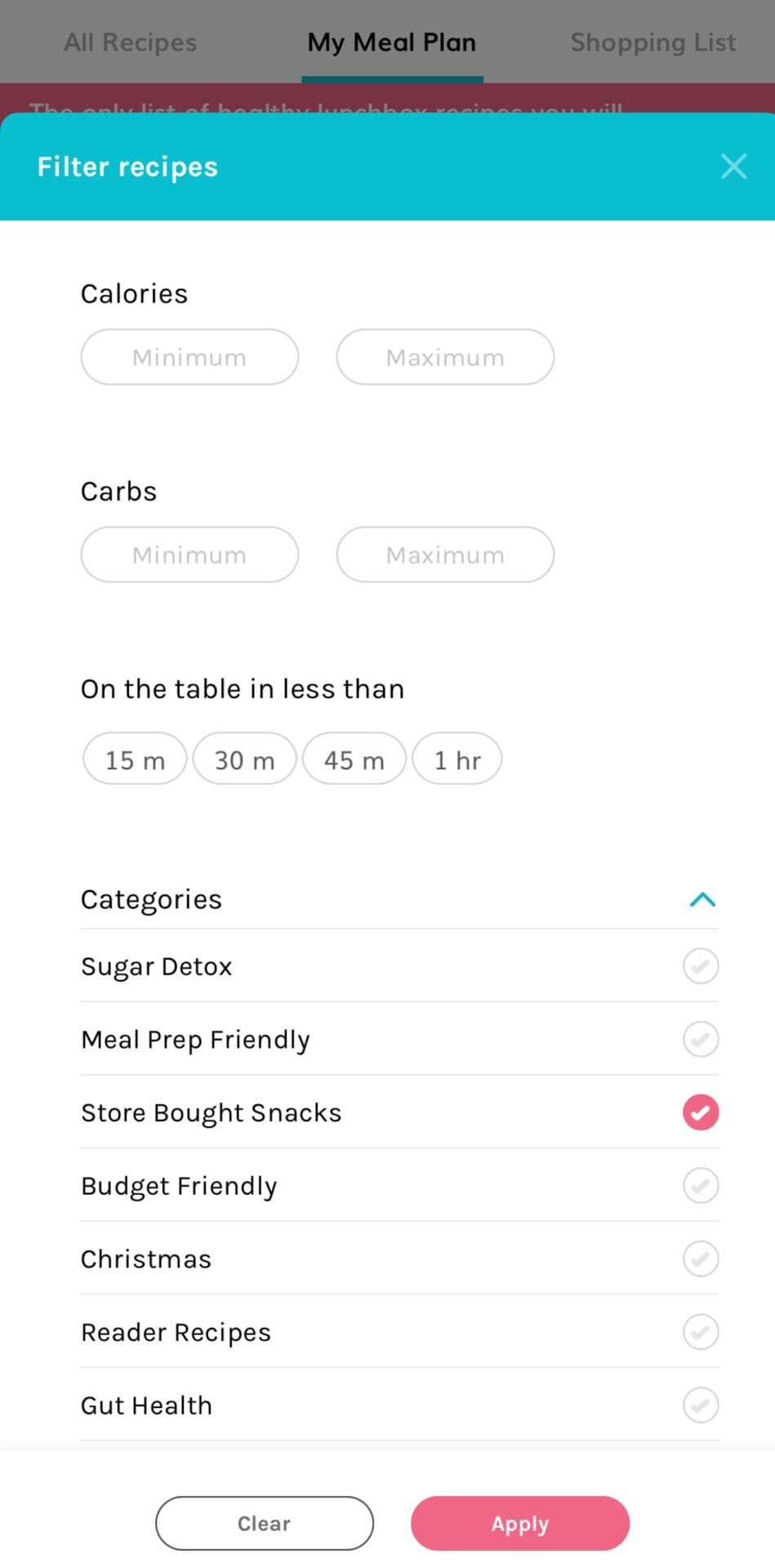Tap the Carbs Maximum field

tap(445, 555)
